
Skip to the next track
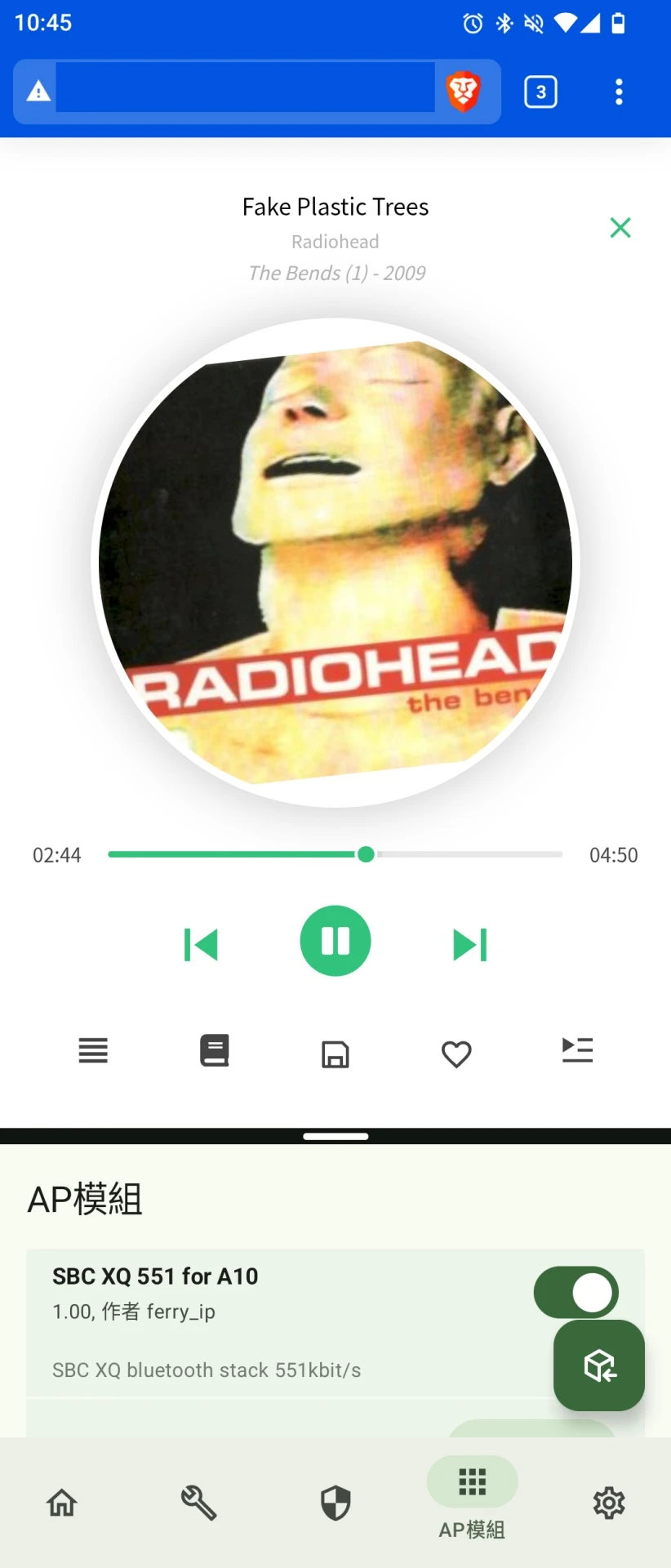470,945
